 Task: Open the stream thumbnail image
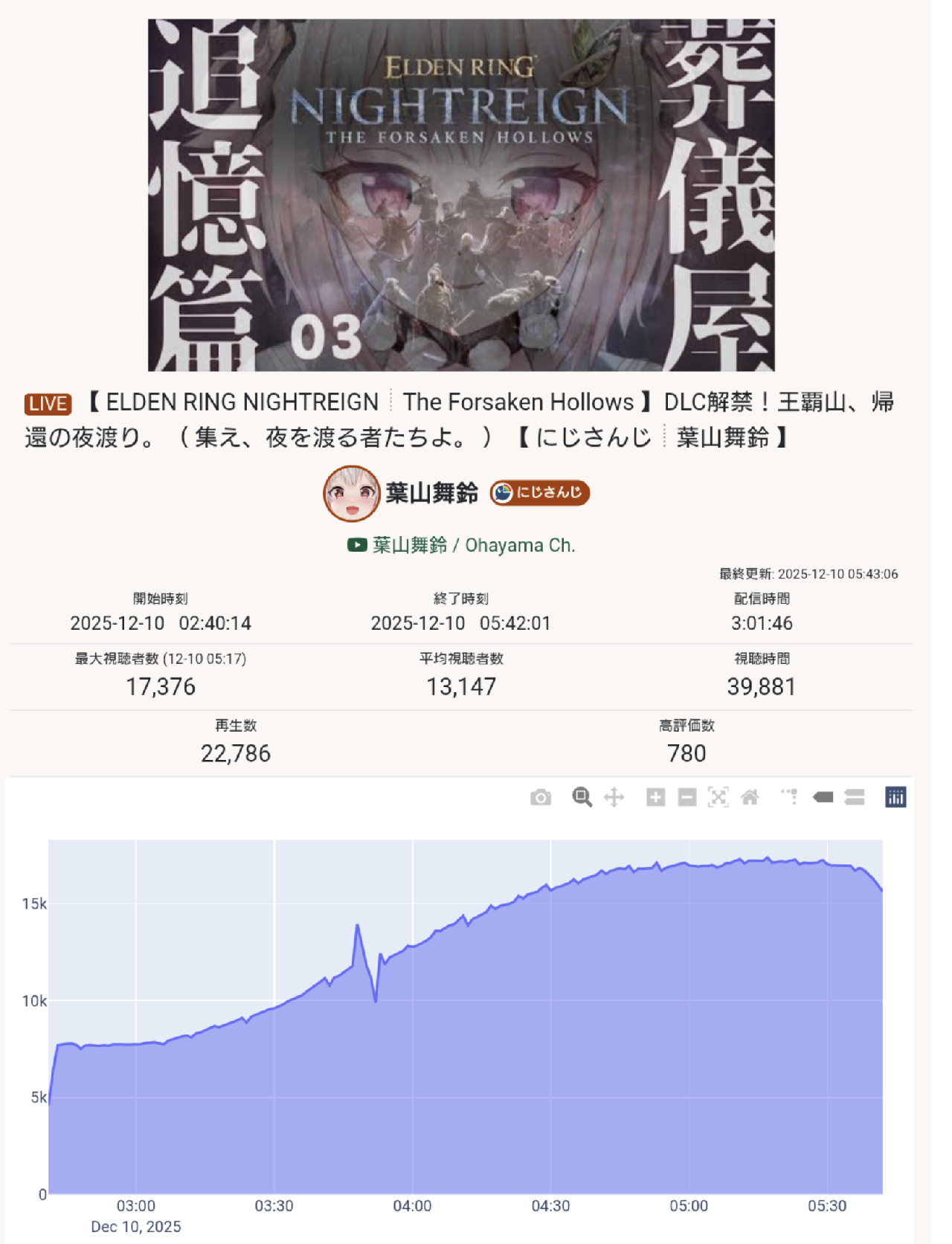click(x=461, y=195)
